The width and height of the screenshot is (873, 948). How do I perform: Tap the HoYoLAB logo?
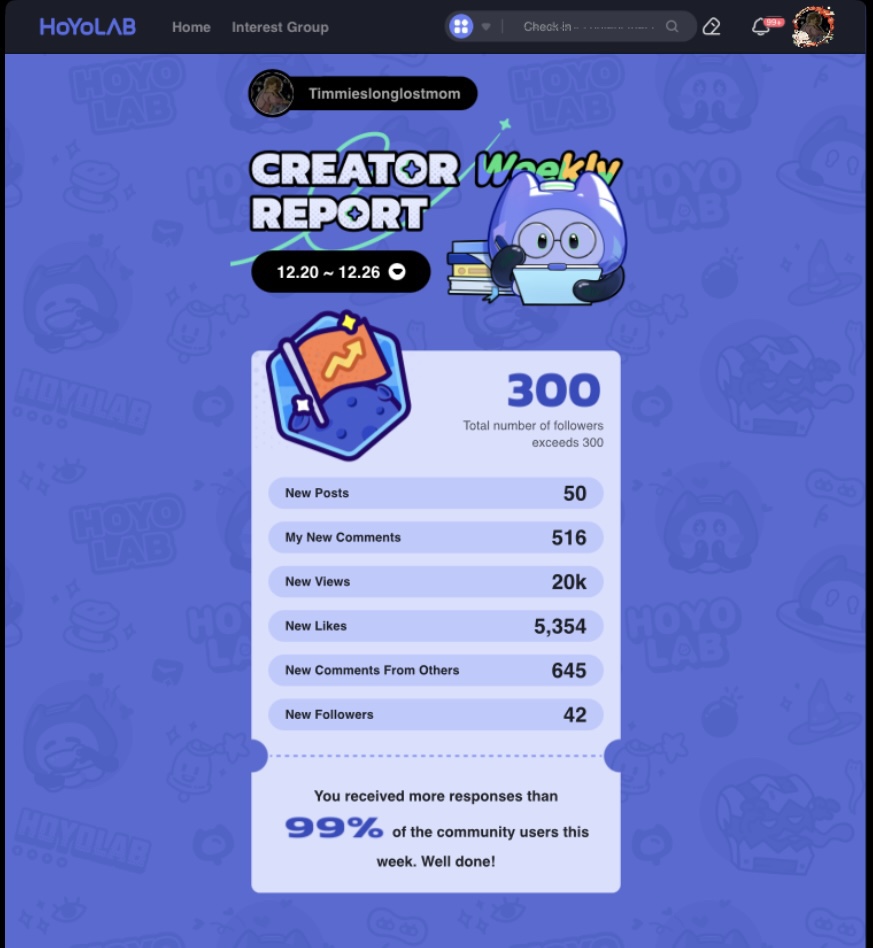coord(87,27)
